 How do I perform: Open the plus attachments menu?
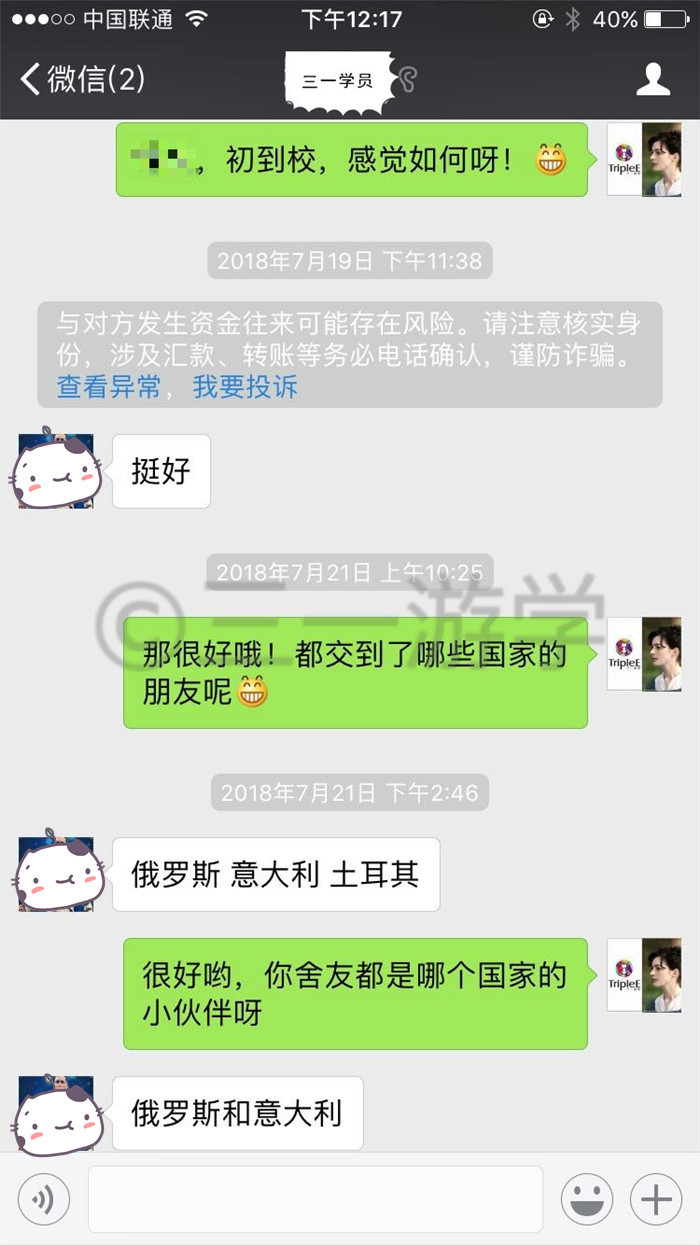(656, 1199)
